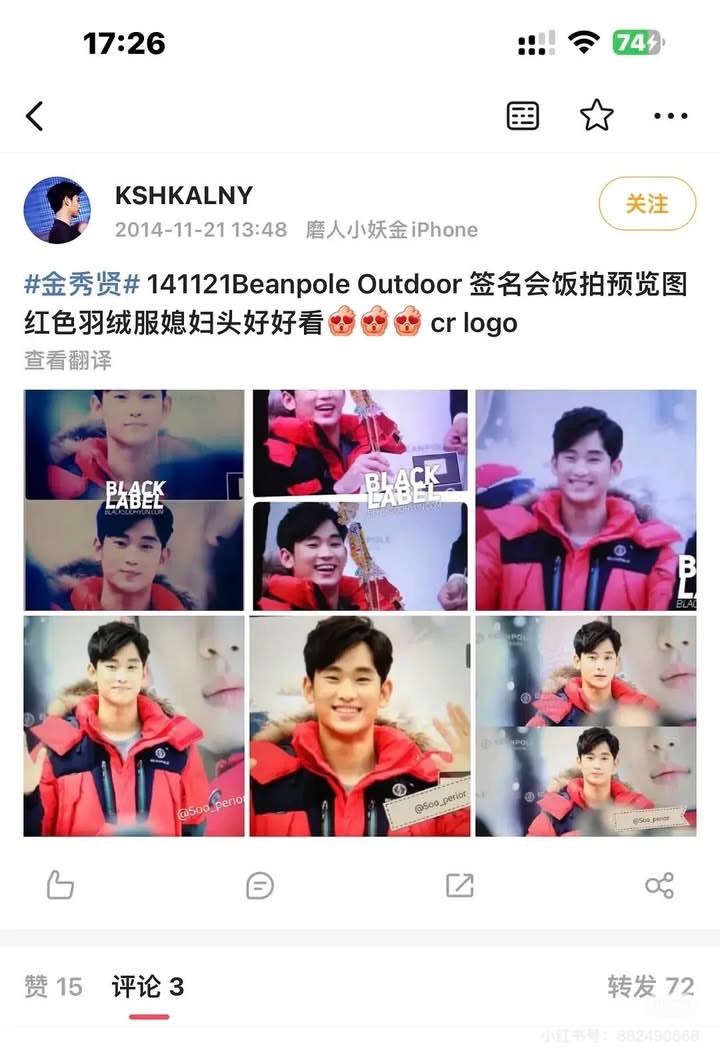Screen dimensions: 720x1061
Task: Open the bottom right collage photo
Action: pos(586,726)
